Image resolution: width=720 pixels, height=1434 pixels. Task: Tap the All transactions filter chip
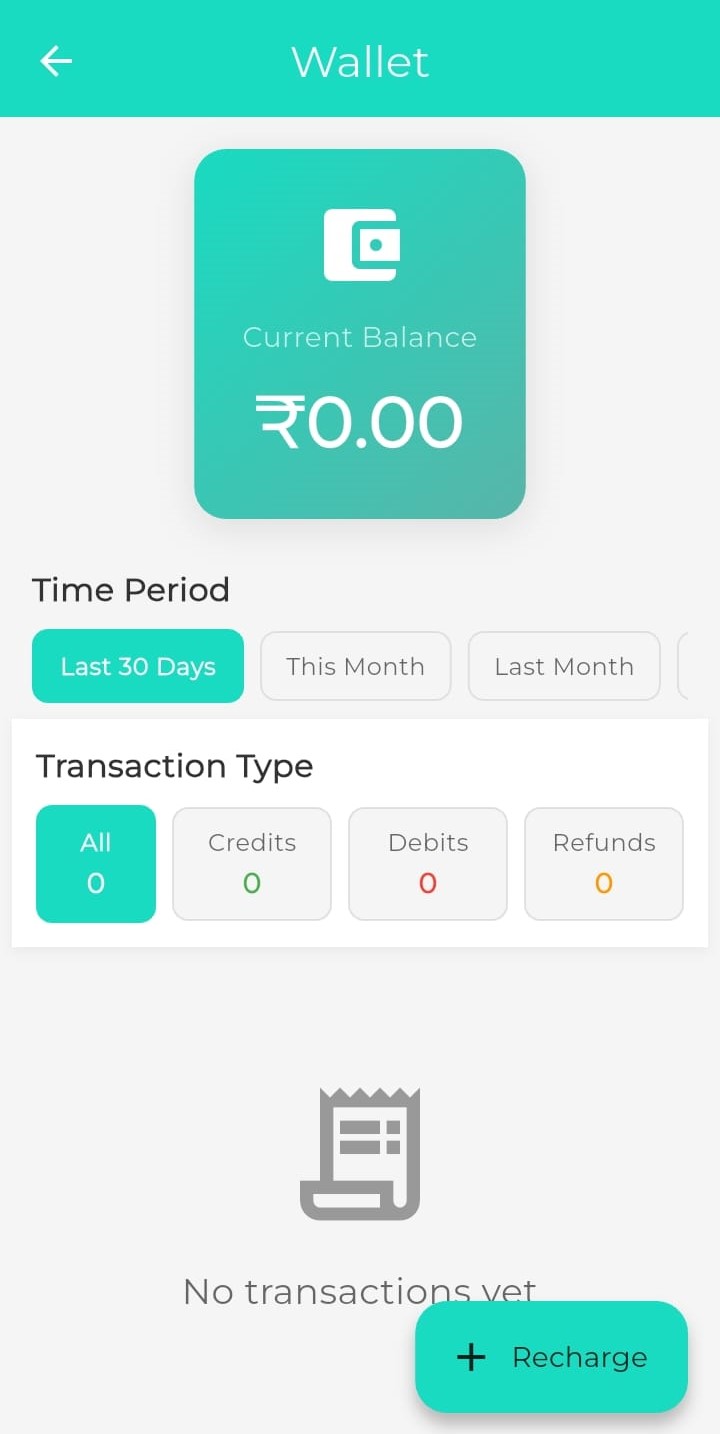tap(95, 863)
